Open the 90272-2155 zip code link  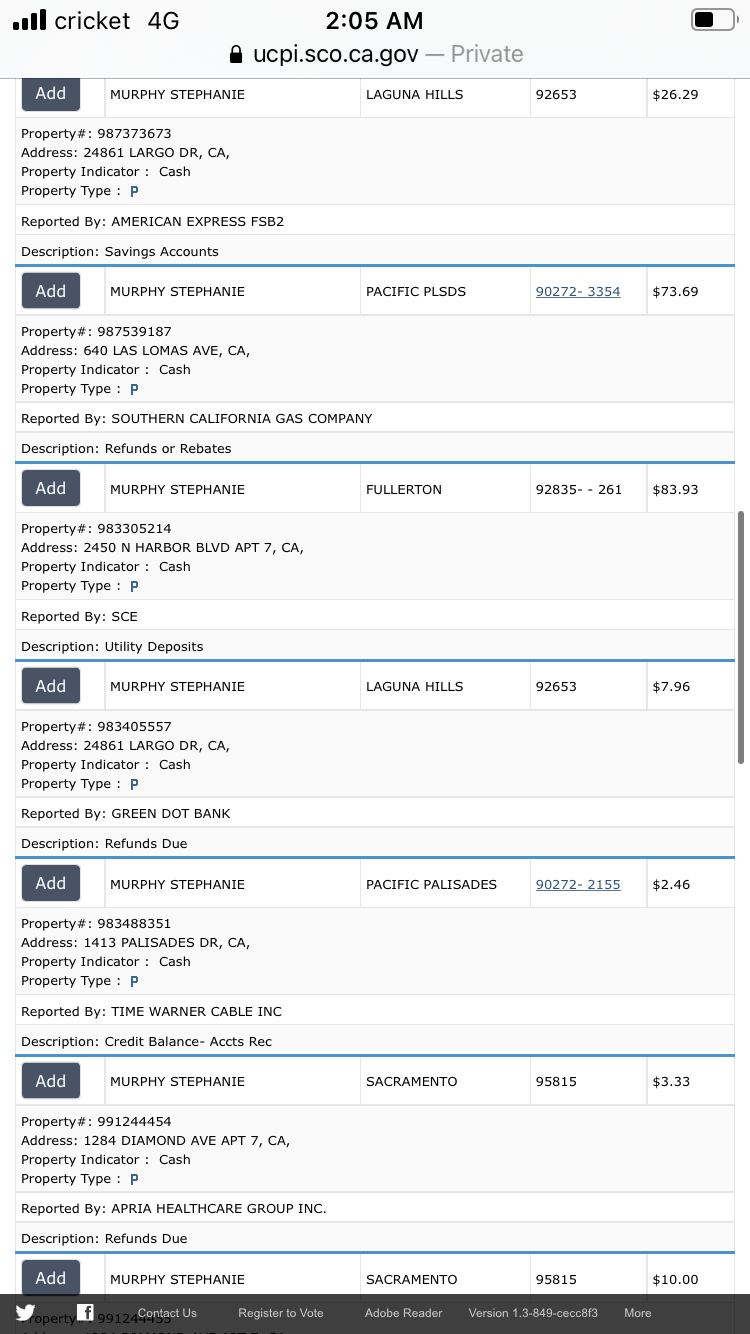point(578,885)
